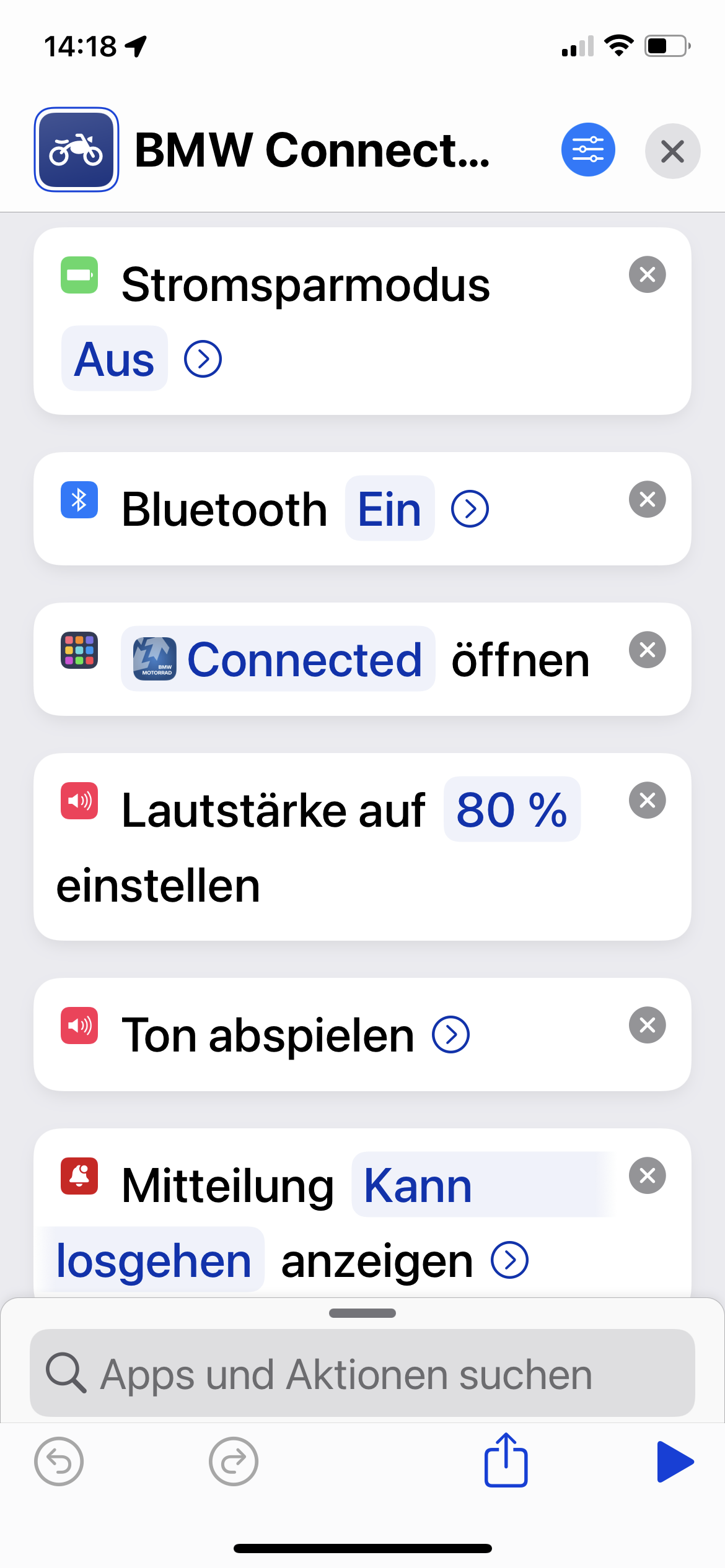This screenshot has width=725, height=1568.
Task: Remove the Connected öffnen action
Action: tap(647, 650)
